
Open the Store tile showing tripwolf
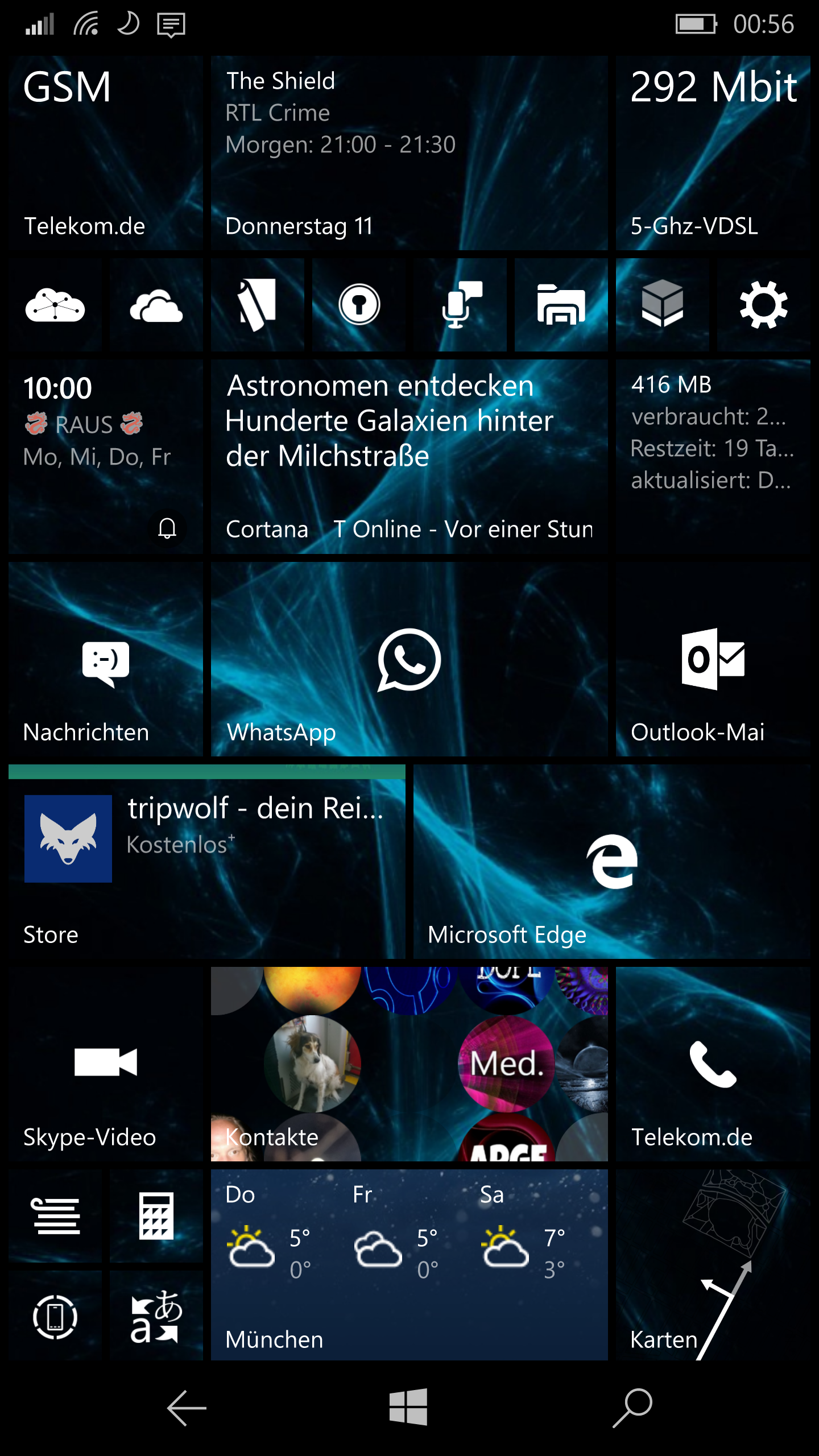(x=207, y=862)
